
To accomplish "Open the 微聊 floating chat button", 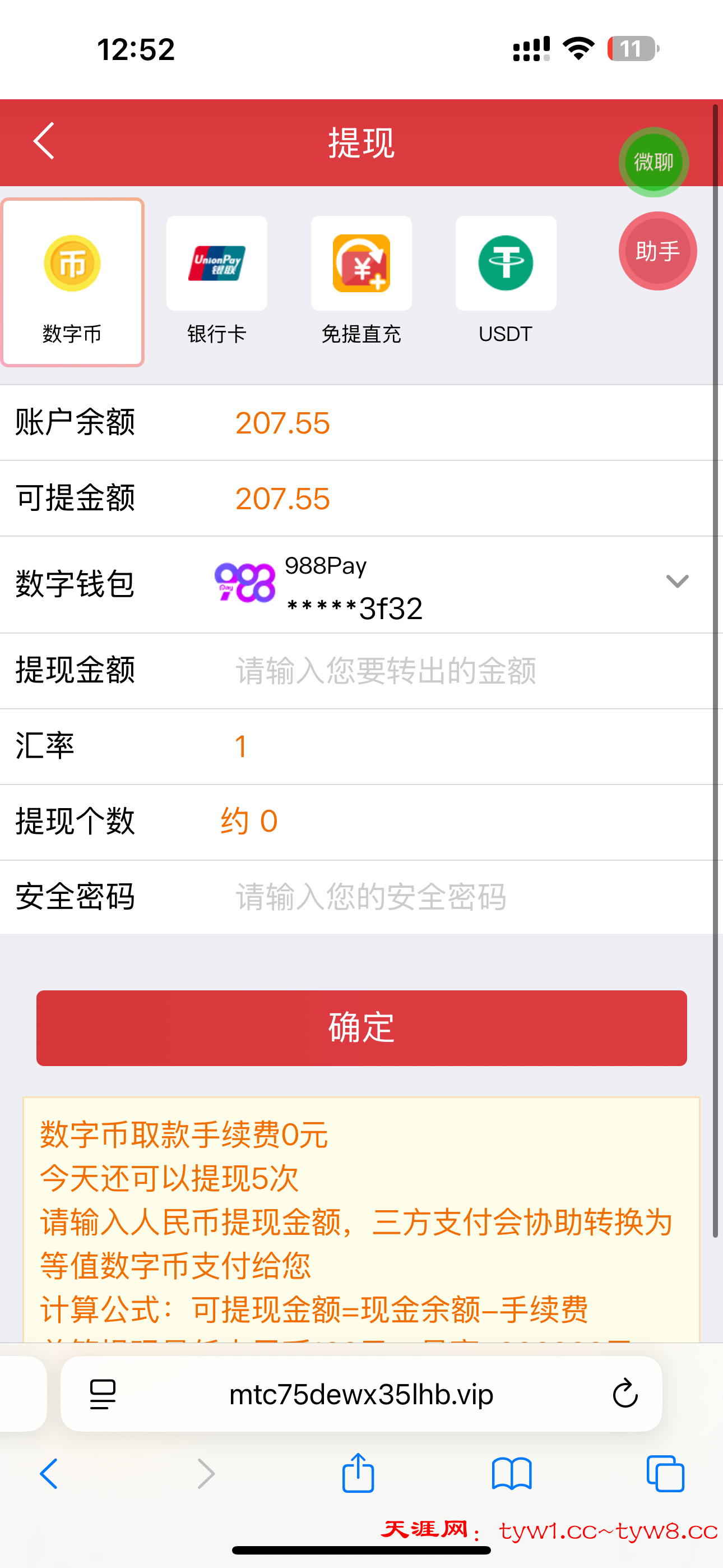I will pyautogui.click(x=653, y=162).
